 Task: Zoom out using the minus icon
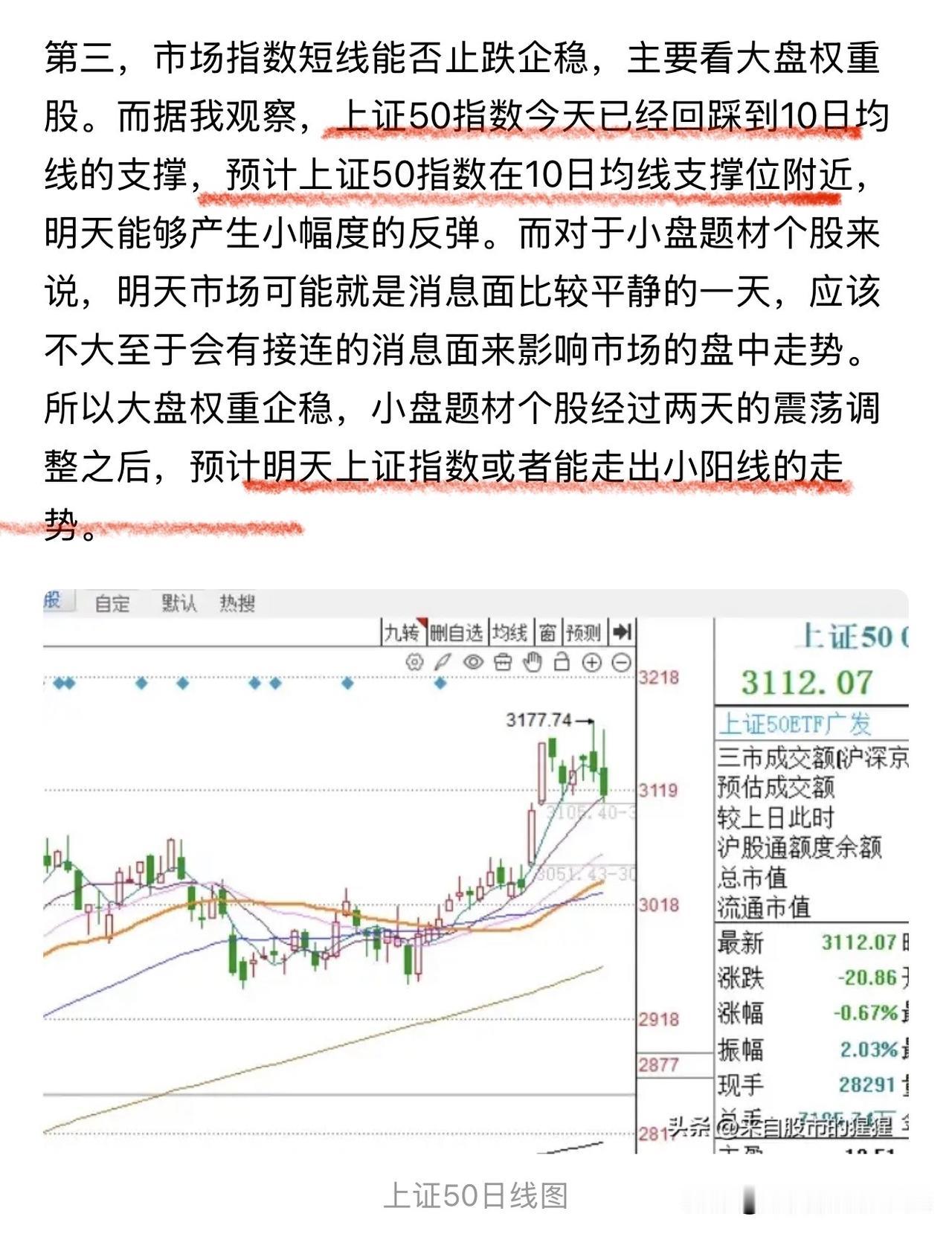(x=620, y=661)
